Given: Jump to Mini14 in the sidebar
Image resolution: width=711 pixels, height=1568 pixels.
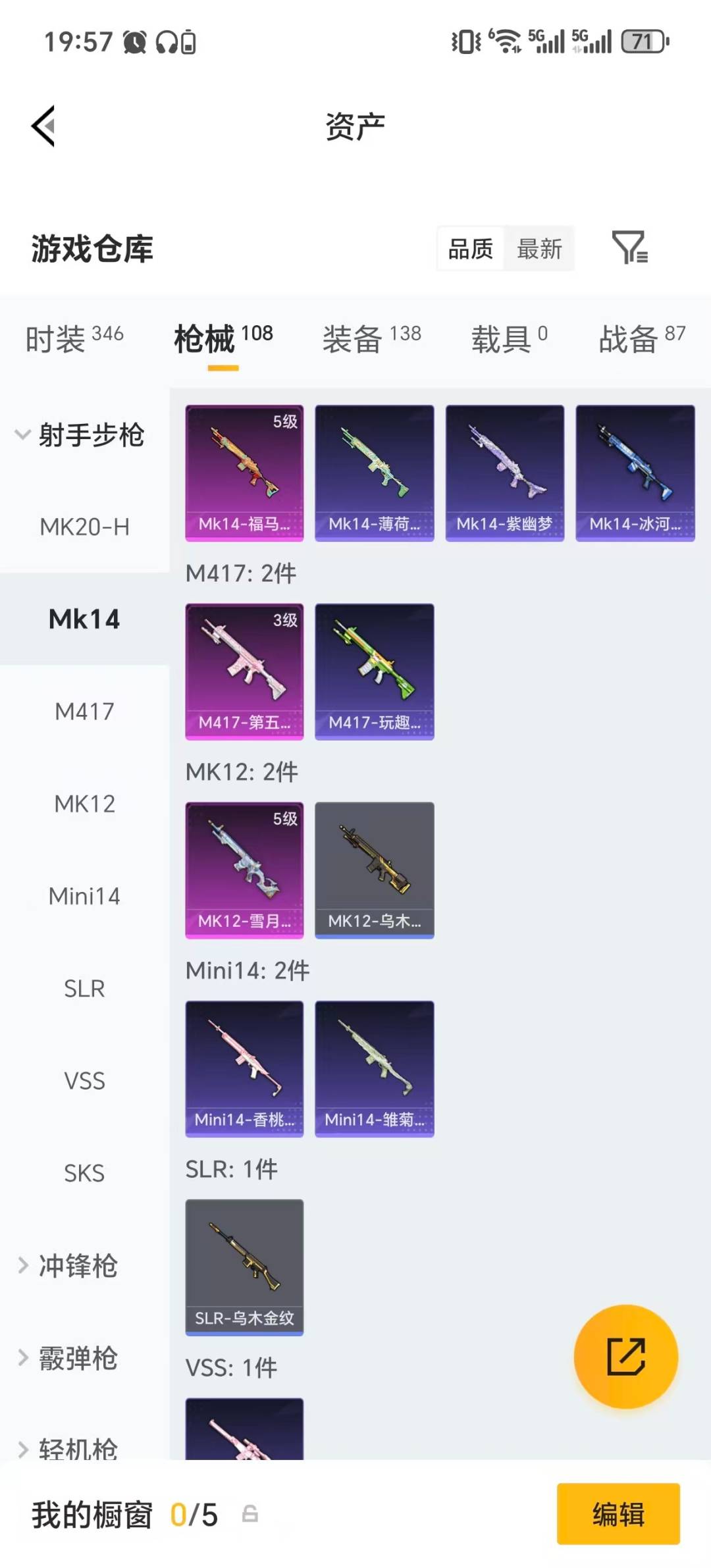Looking at the screenshot, I should coord(84,896).
